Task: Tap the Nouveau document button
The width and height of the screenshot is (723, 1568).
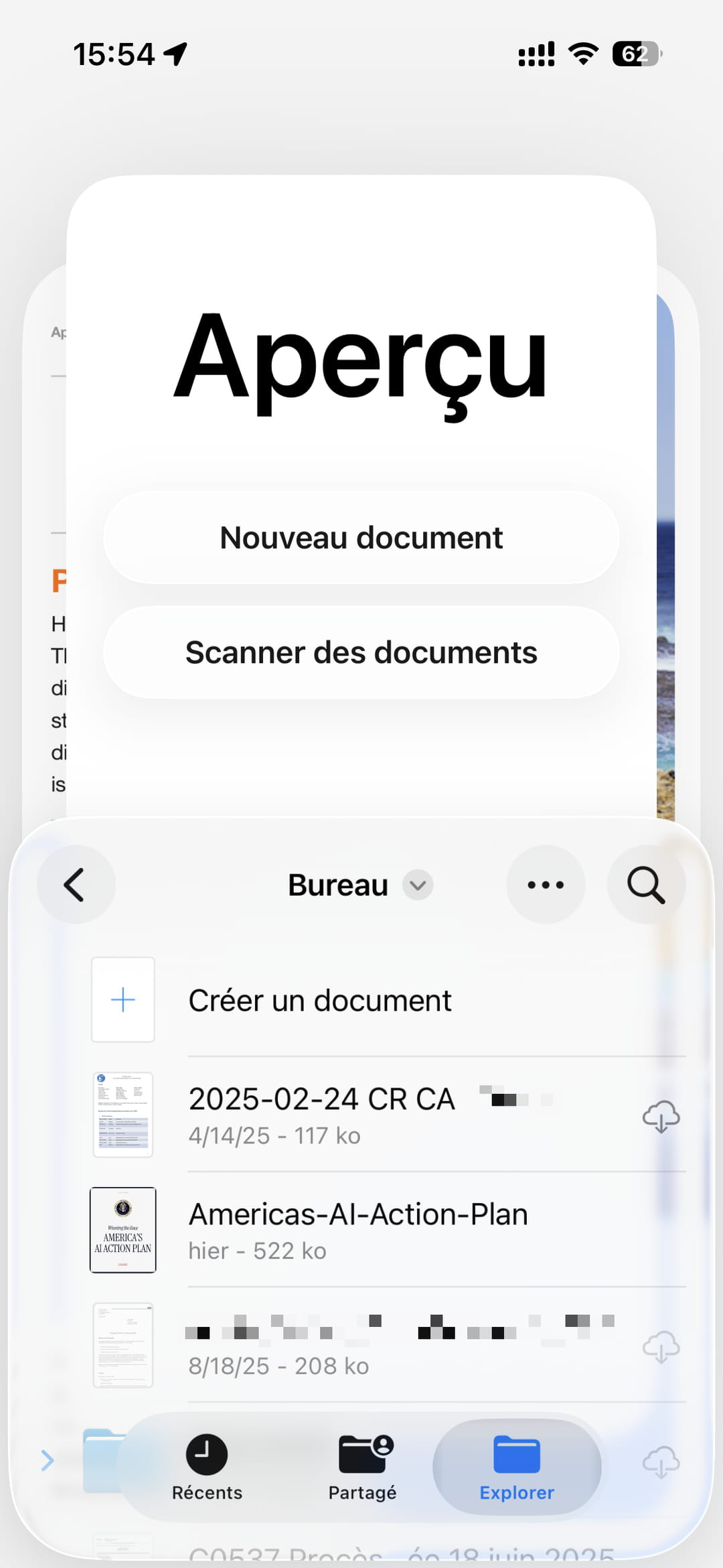Action: click(x=361, y=537)
